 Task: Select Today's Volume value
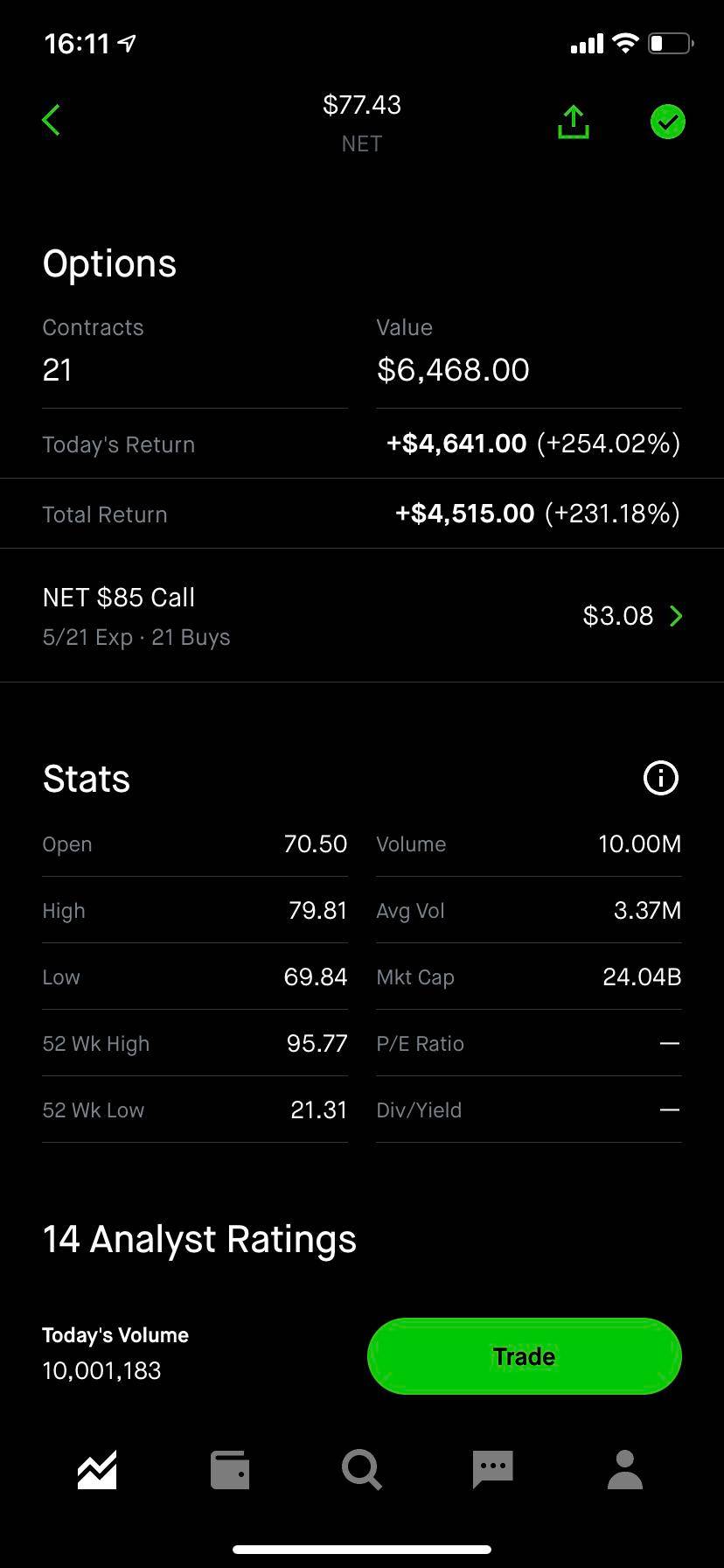[x=101, y=1370]
